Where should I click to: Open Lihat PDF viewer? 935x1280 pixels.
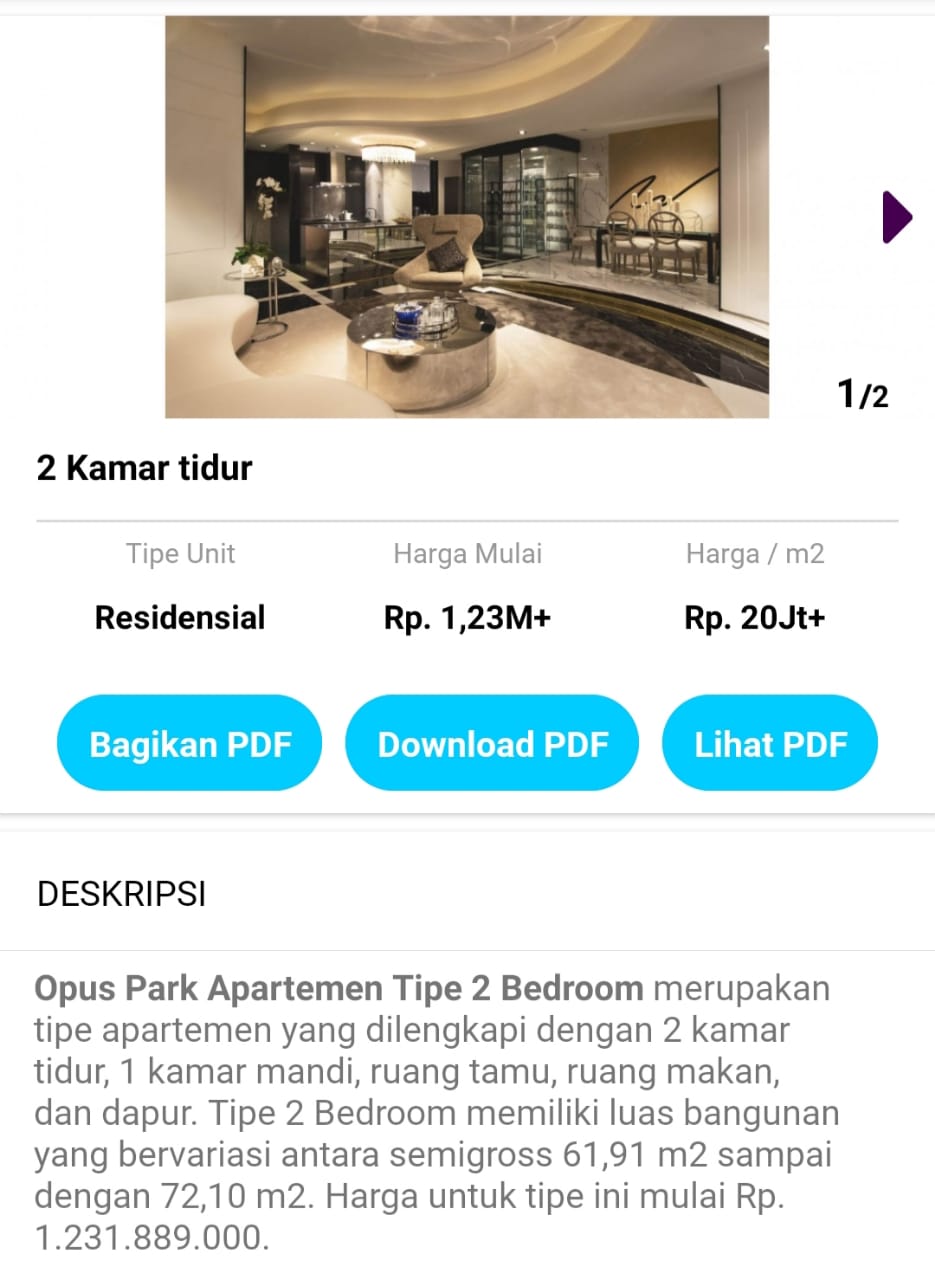[770, 744]
